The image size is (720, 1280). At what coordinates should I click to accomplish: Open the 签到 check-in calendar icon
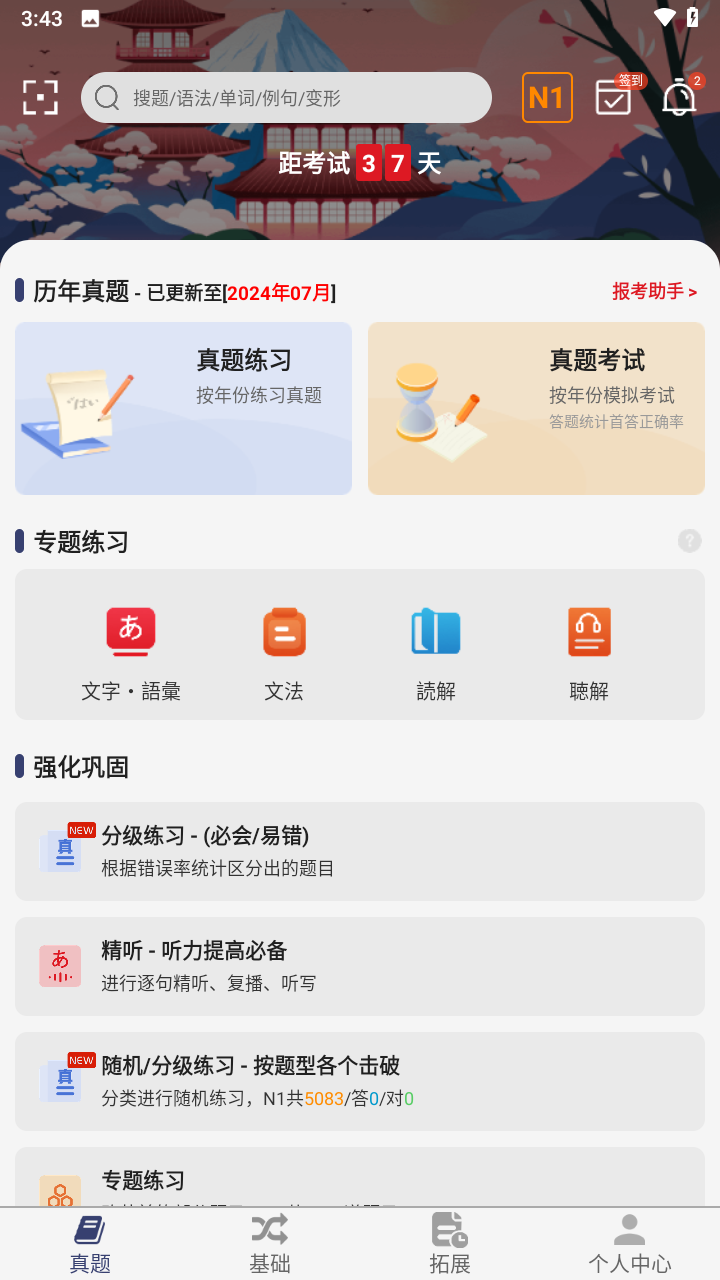pos(614,97)
